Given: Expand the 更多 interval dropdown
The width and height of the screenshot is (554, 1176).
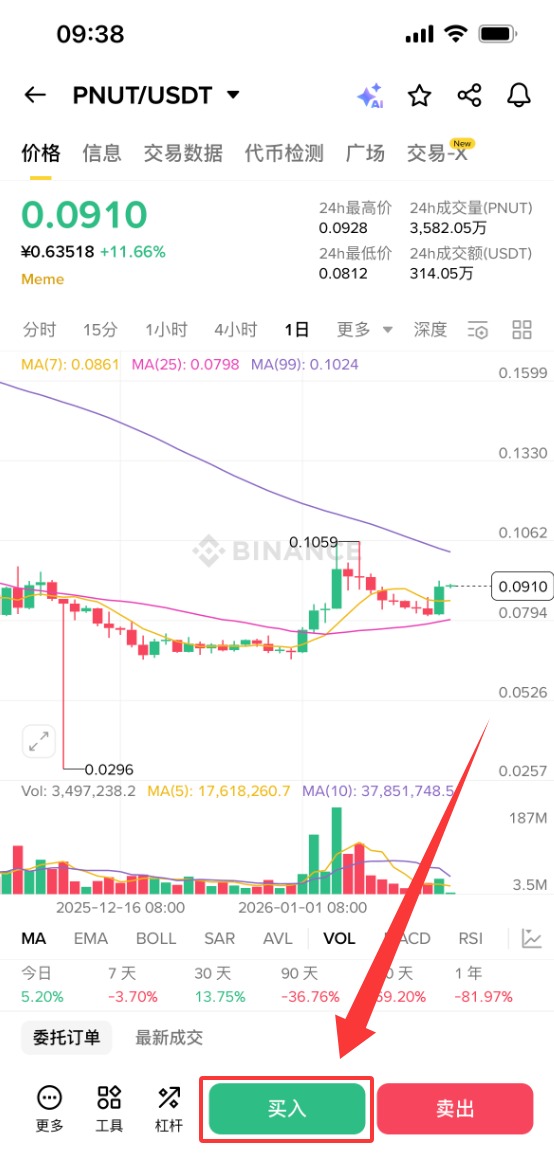Looking at the screenshot, I should tap(365, 328).
